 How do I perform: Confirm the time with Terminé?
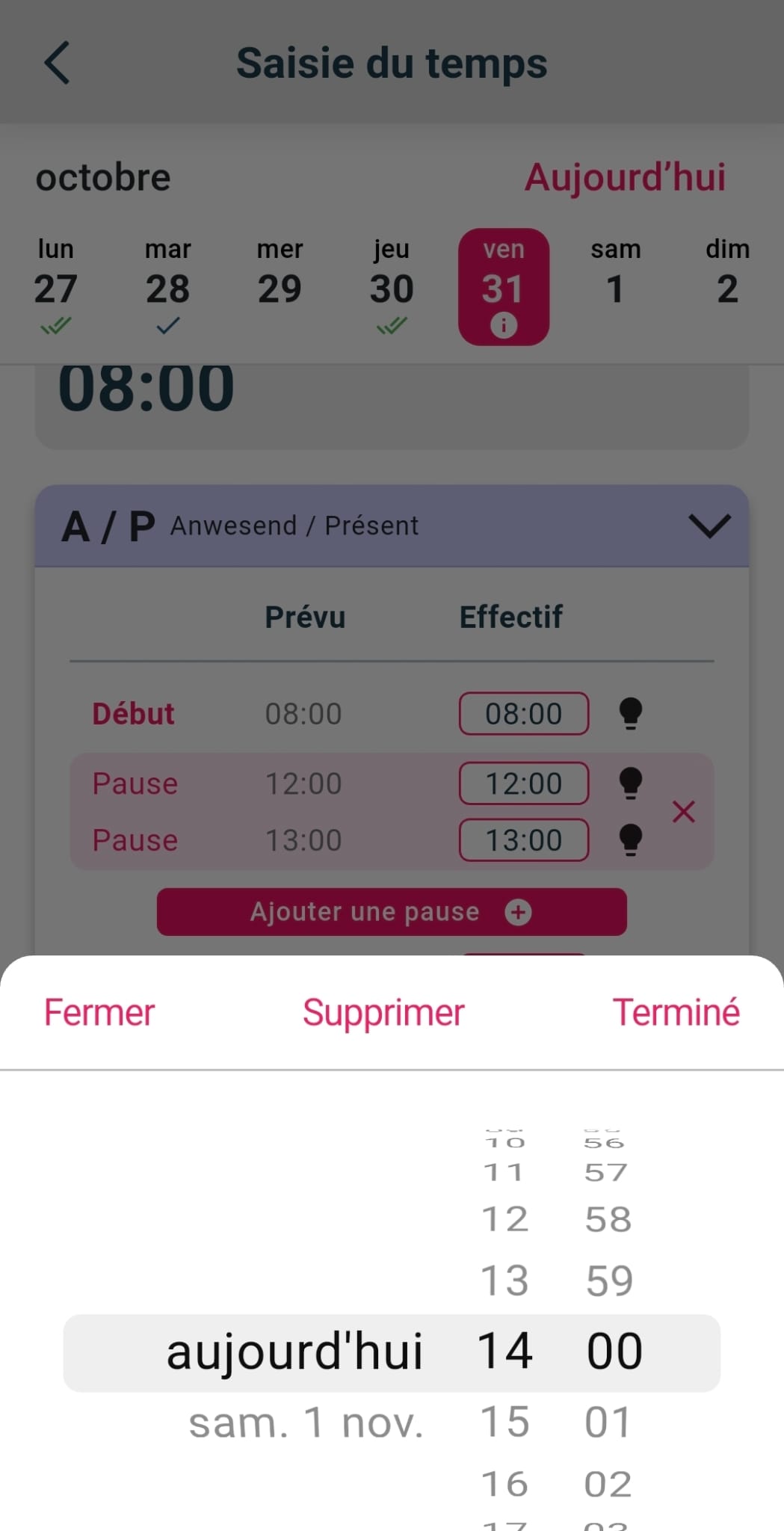pos(676,1013)
